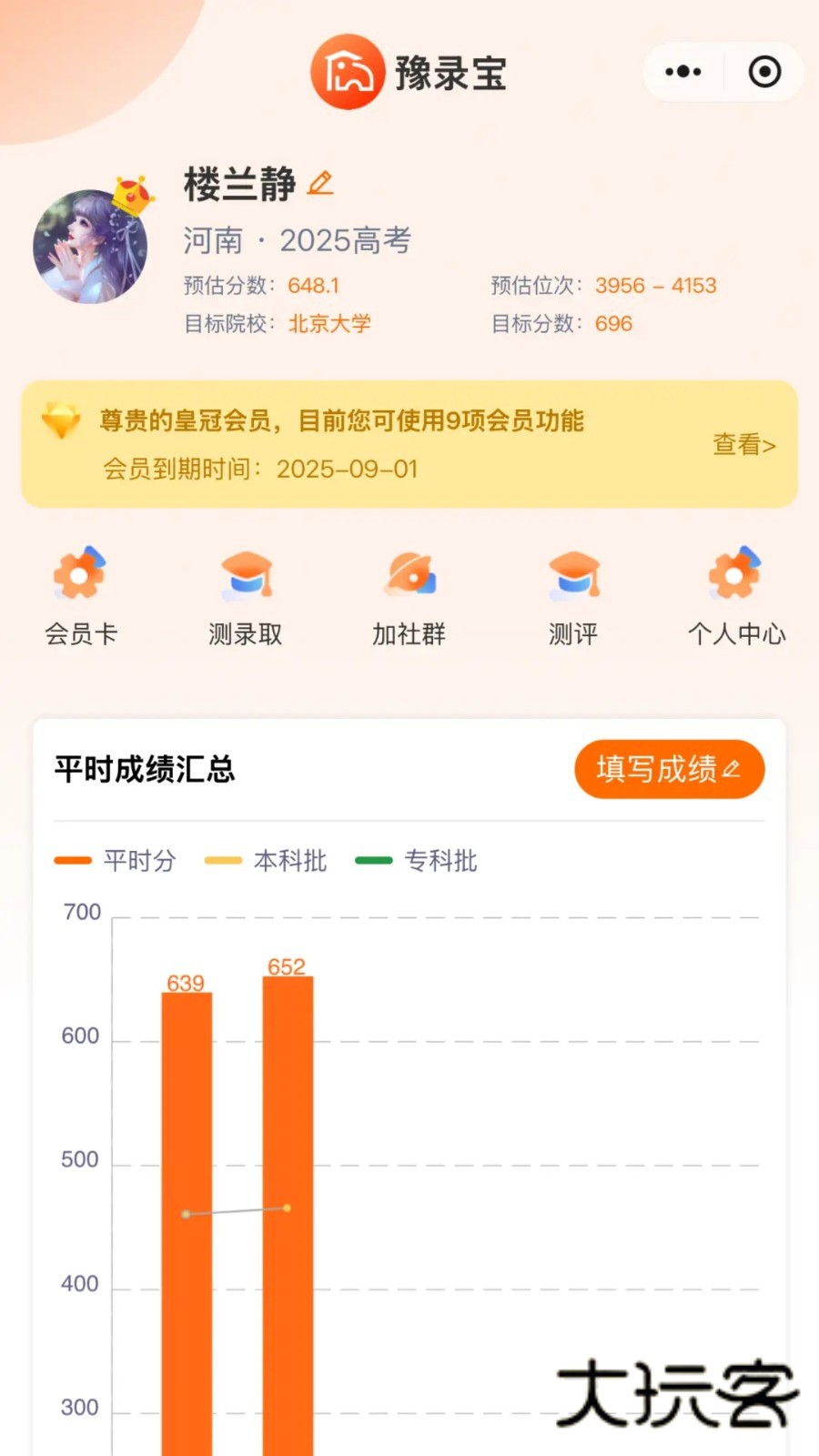Expand membership details via 查看> link
This screenshot has width=819, height=1456.
click(x=743, y=444)
